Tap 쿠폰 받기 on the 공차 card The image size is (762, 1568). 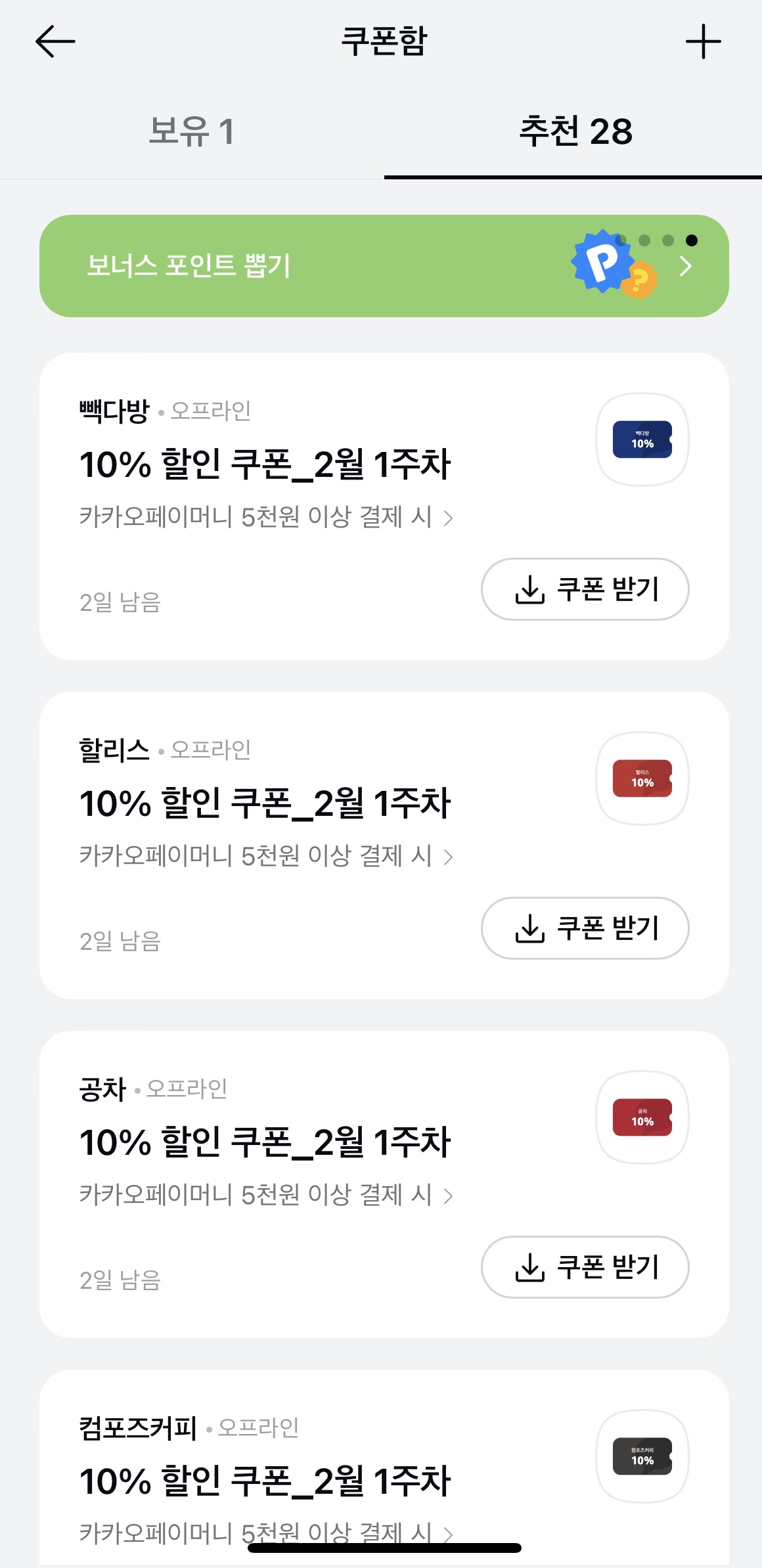pyautogui.click(x=585, y=1267)
